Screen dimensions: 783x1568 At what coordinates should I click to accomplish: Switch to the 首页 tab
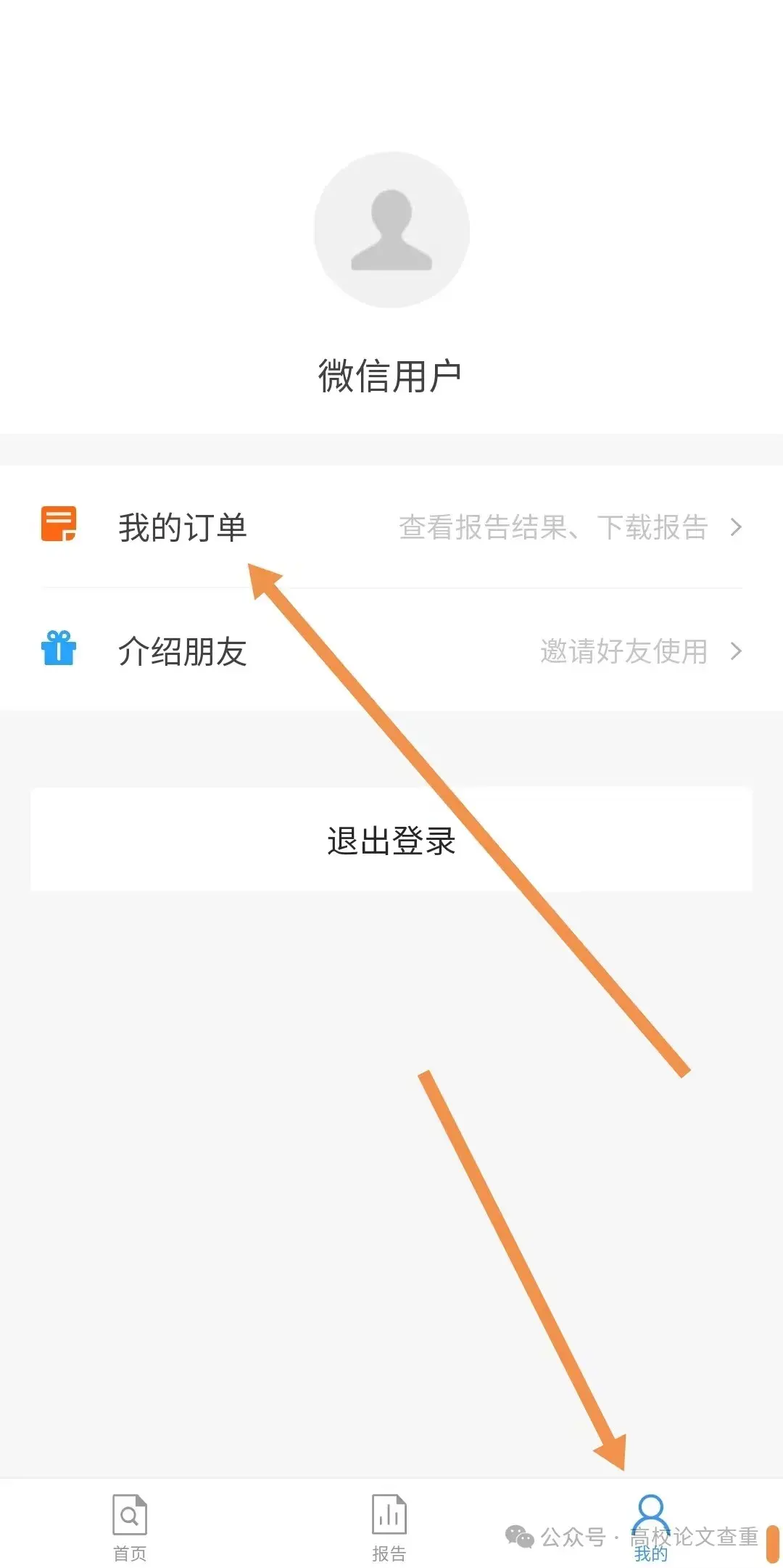coord(130,1526)
